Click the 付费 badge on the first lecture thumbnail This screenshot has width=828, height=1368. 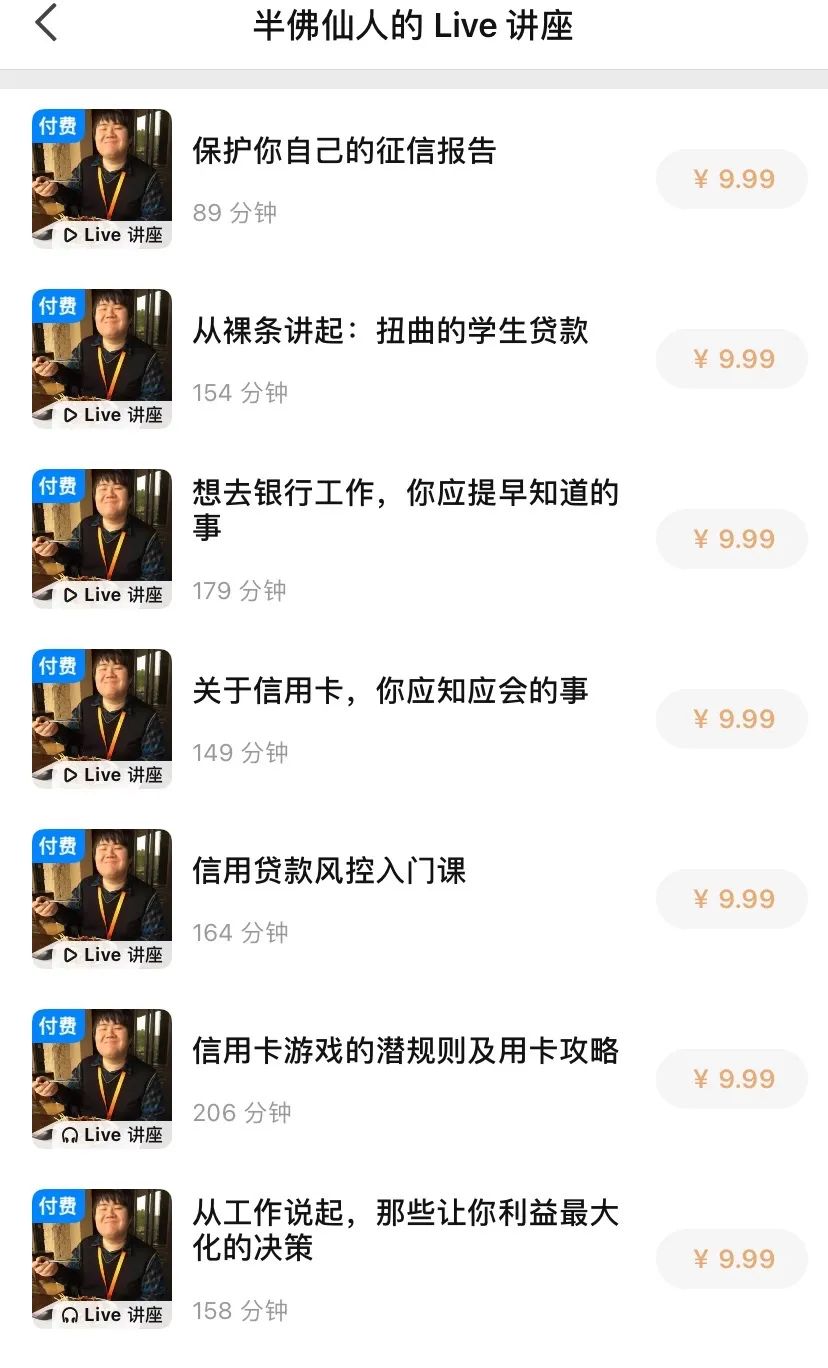point(59,126)
